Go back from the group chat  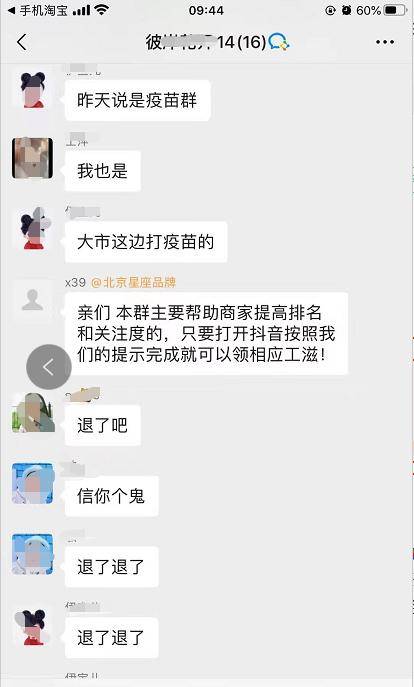click(x=22, y=42)
